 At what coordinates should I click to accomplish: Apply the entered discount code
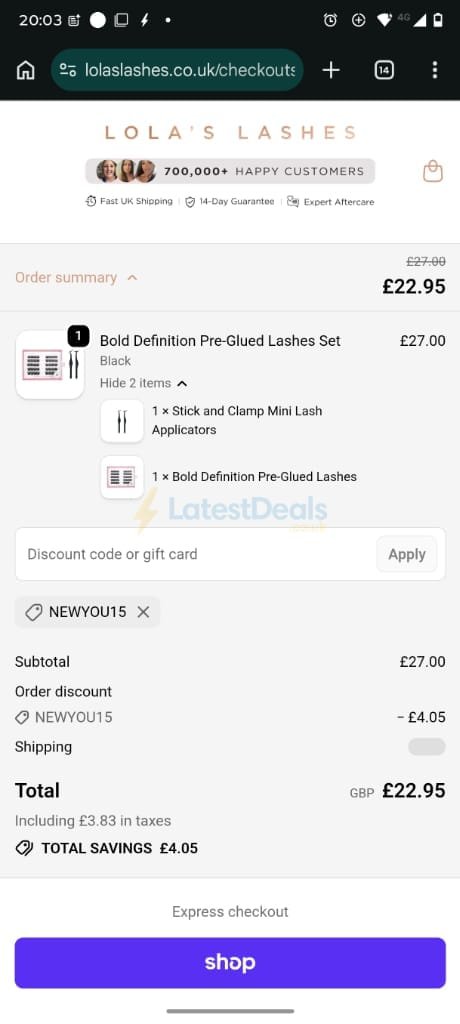406,554
